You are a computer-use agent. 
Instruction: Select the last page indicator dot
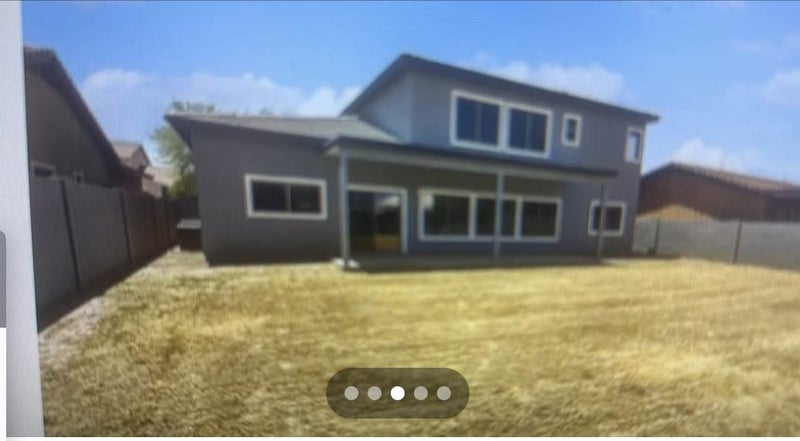pos(443,393)
